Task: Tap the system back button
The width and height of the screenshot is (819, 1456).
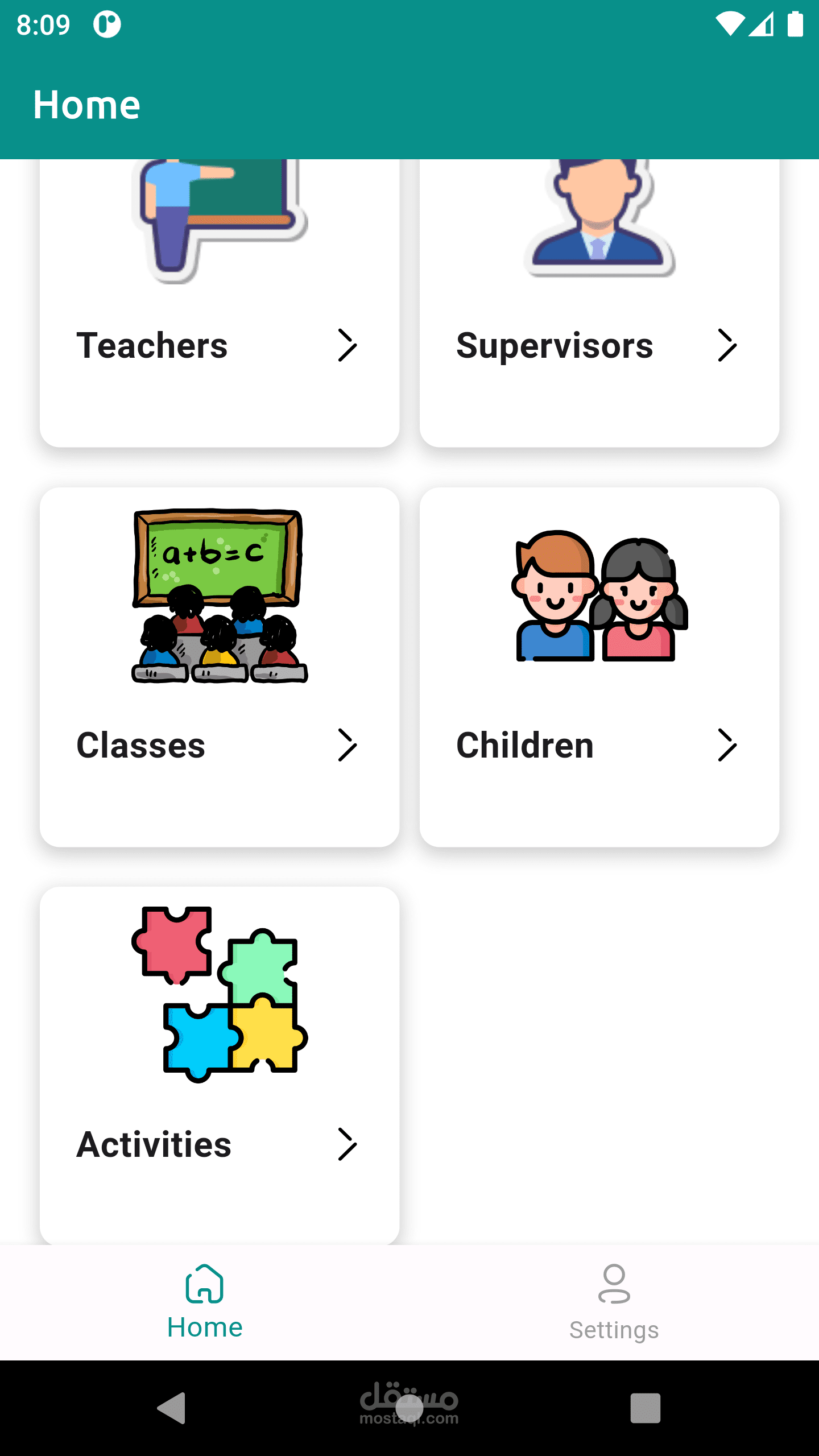Action: (171, 1408)
